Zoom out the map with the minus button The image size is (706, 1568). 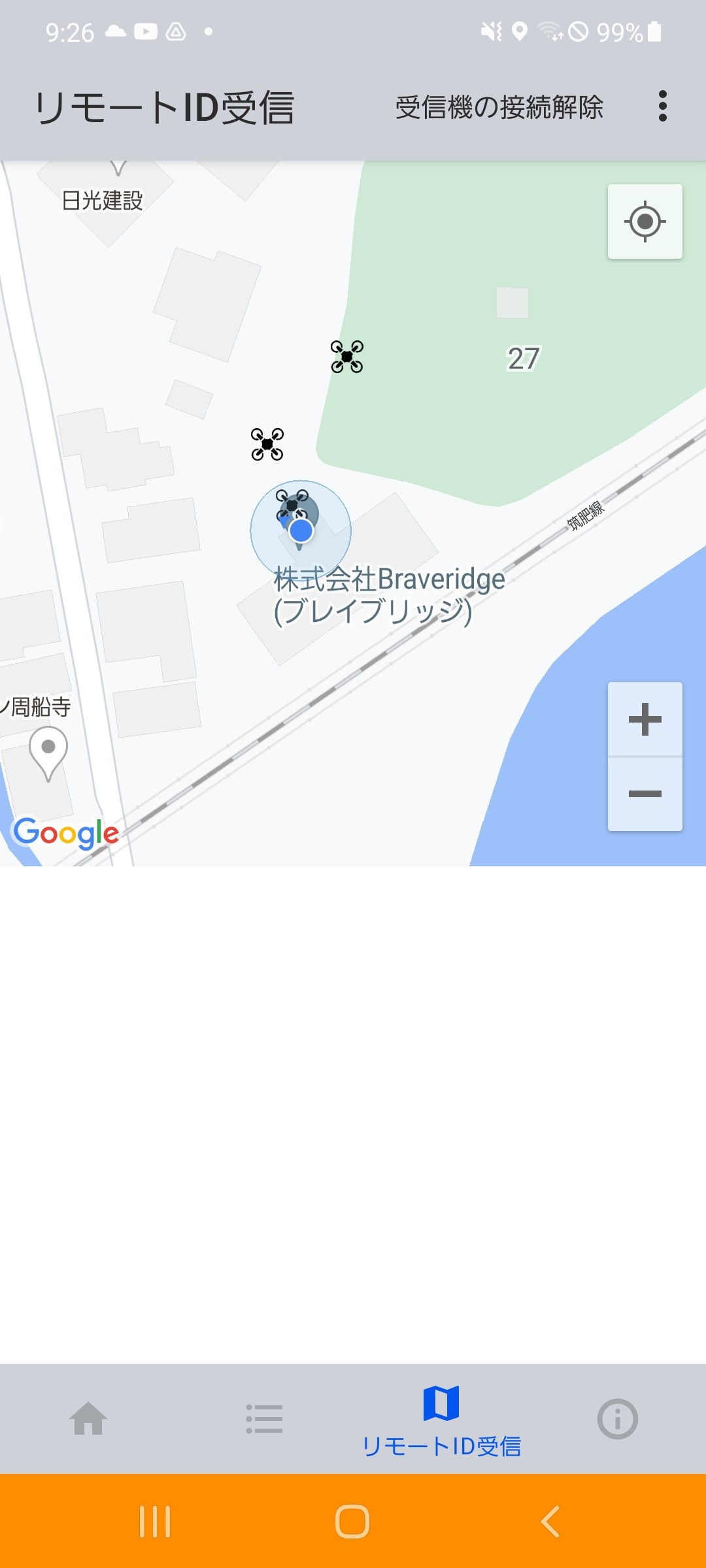point(645,794)
